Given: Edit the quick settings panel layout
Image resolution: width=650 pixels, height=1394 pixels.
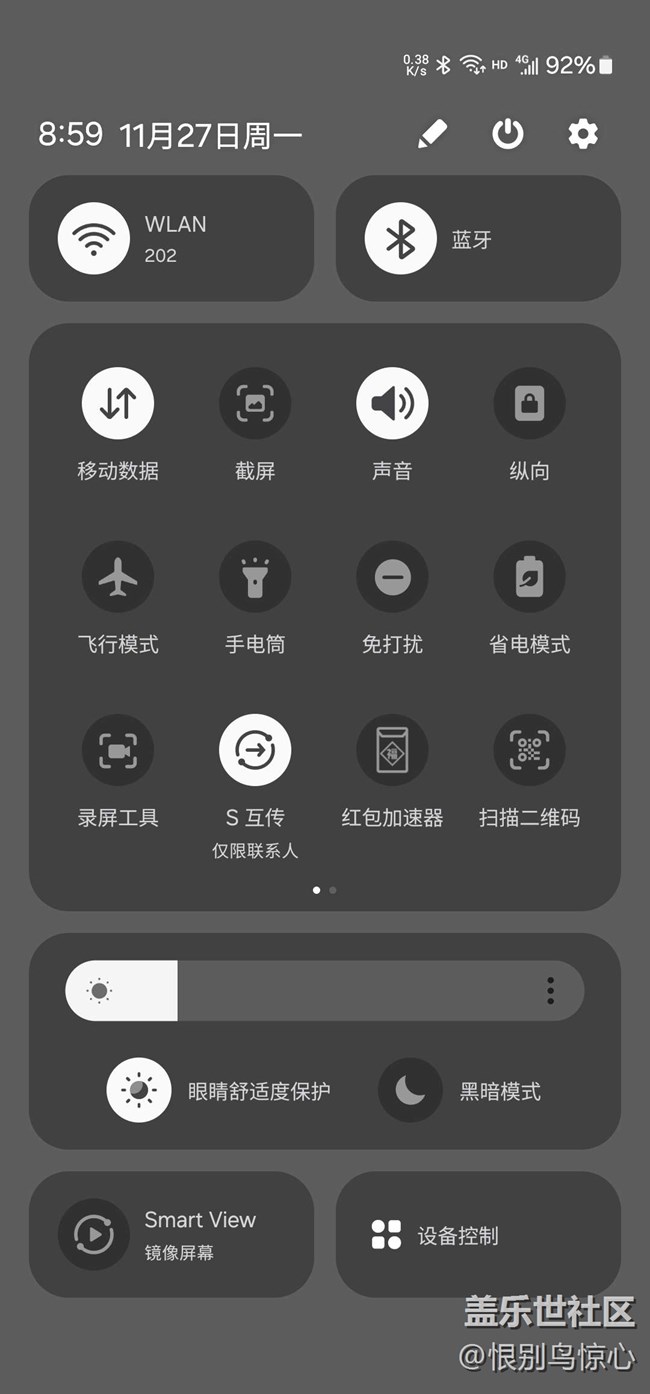Looking at the screenshot, I should tap(432, 134).
